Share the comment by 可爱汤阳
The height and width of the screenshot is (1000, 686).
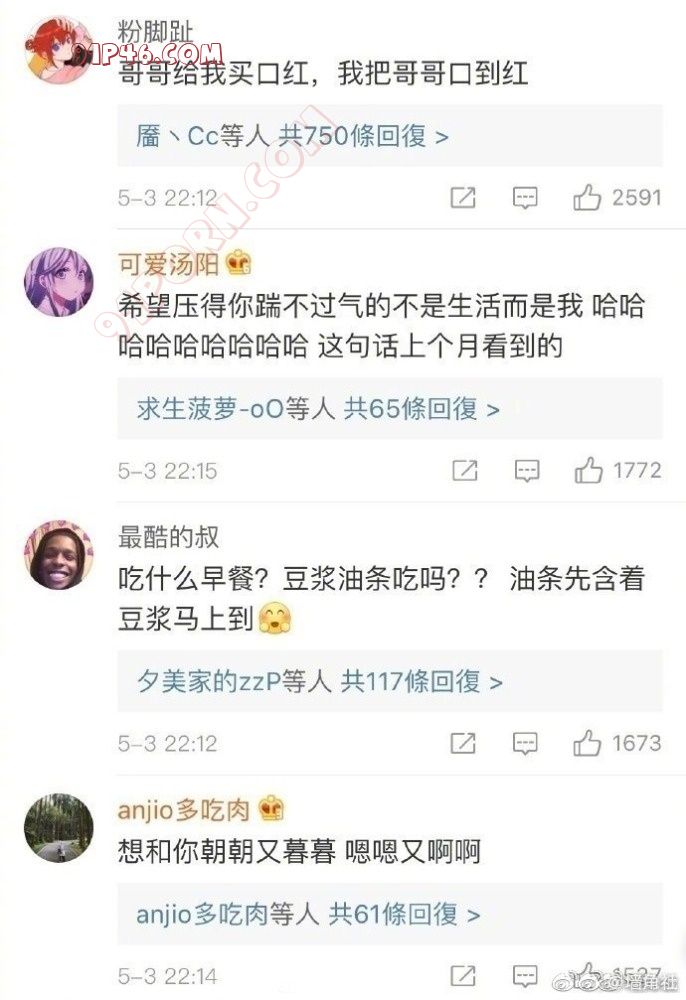[x=463, y=470]
